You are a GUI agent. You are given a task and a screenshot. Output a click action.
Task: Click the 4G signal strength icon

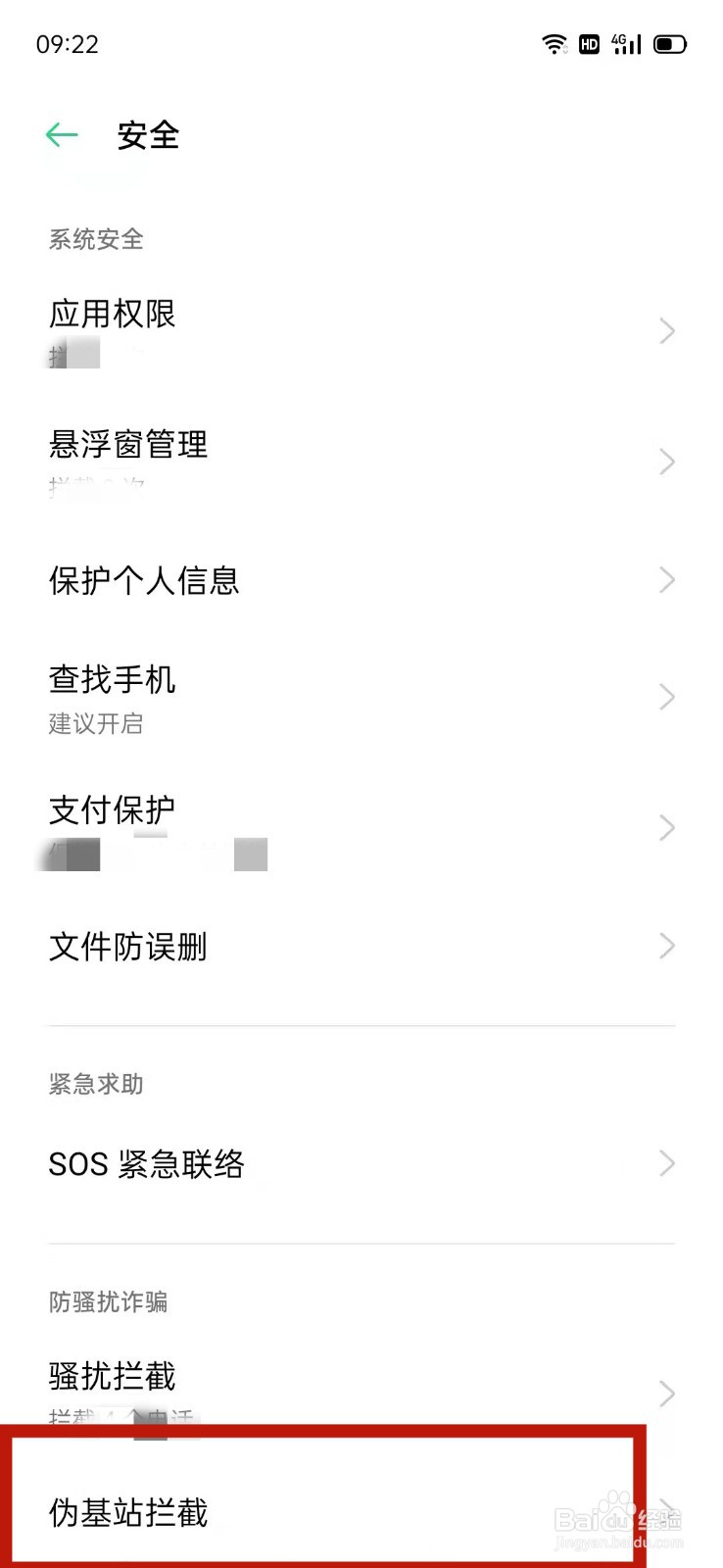pos(625,43)
